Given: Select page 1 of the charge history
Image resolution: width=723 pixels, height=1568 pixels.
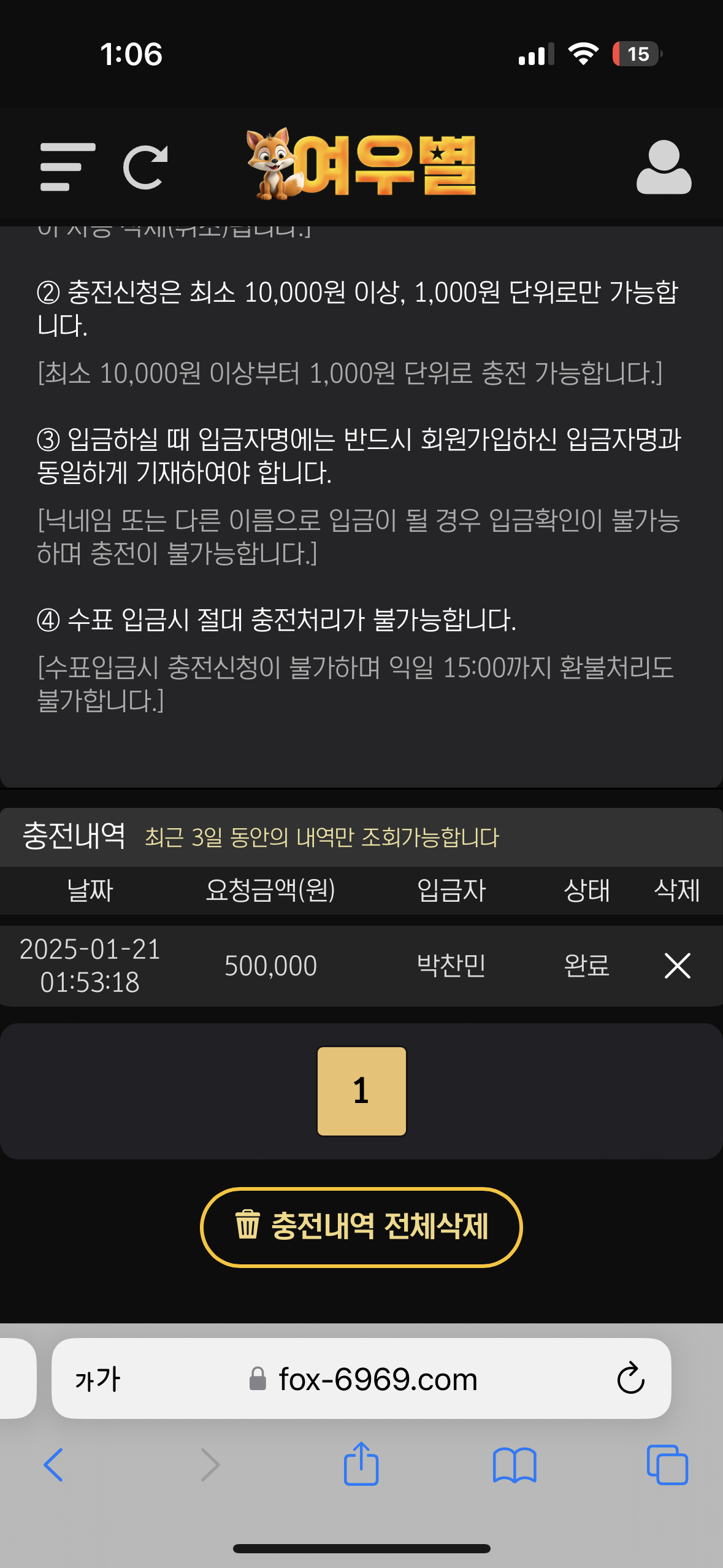Looking at the screenshot, I should coord(361,1091).
